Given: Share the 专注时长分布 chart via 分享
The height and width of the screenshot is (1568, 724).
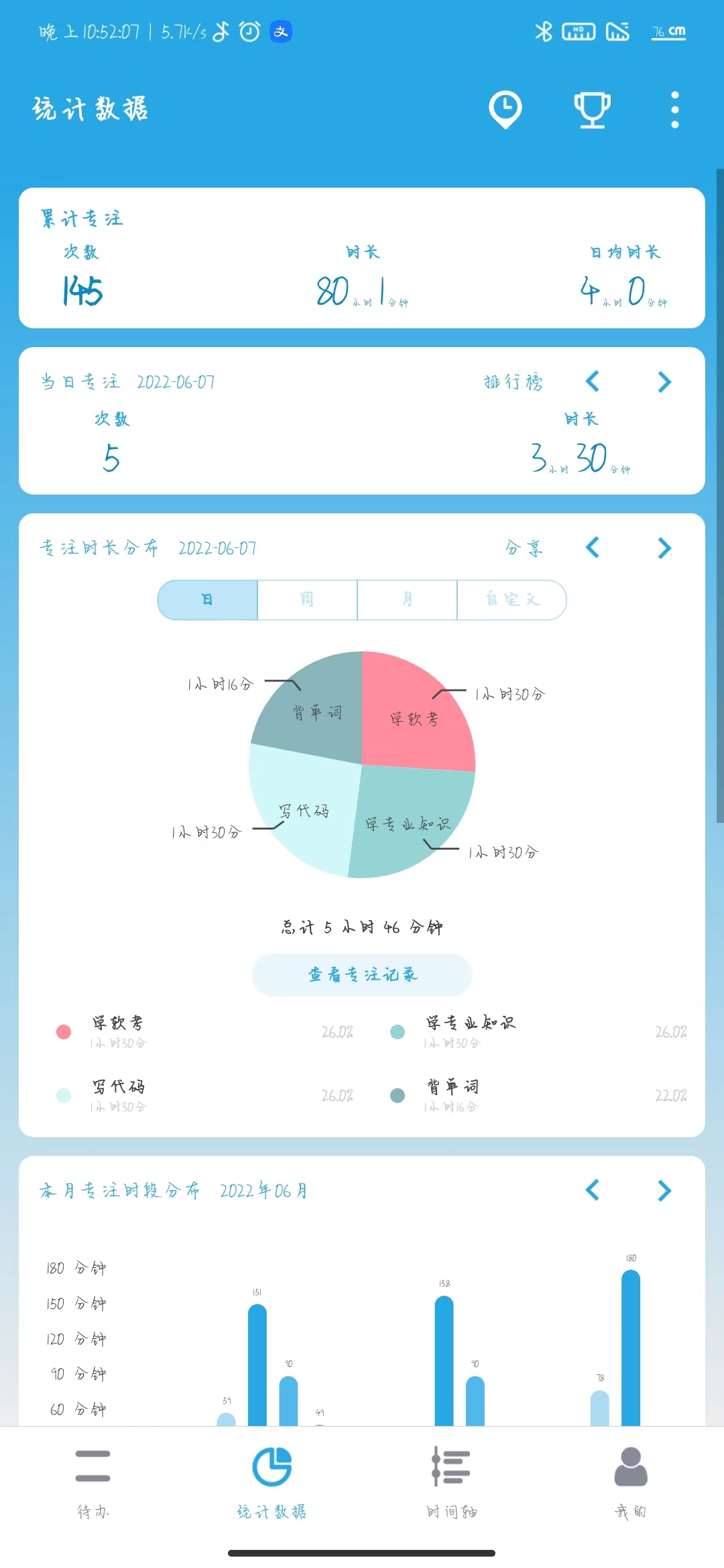Looking at the screenshot, I should (x=524, y=548).
